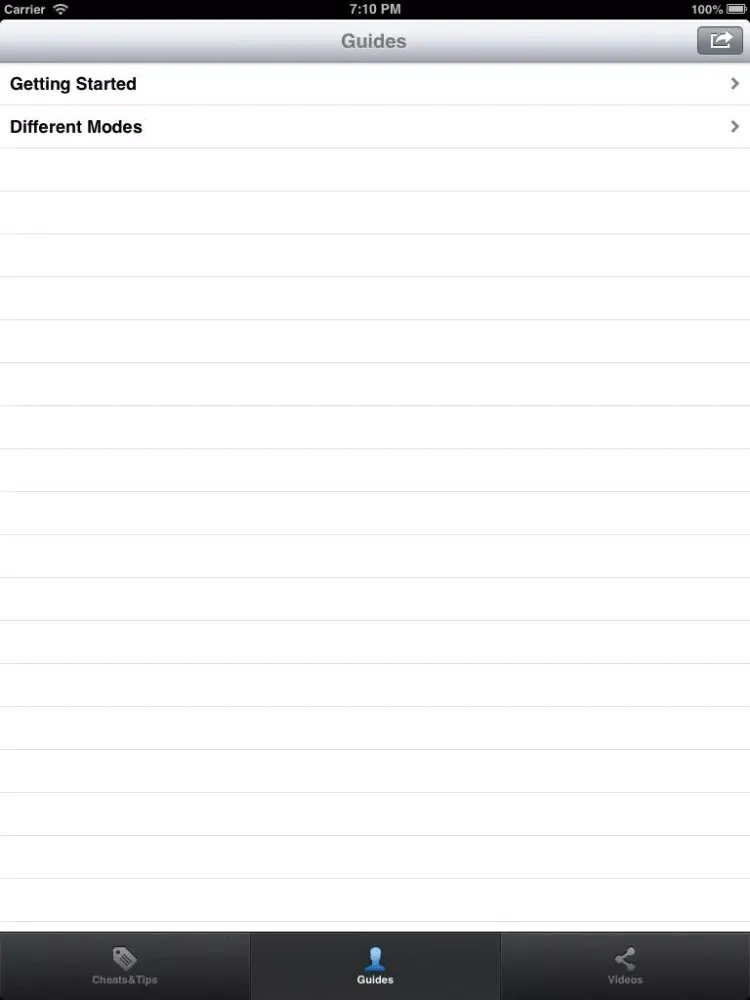Tap the share button in the top bar
The width and height of the screenshot is (750, 1000).
click(720, 41)
